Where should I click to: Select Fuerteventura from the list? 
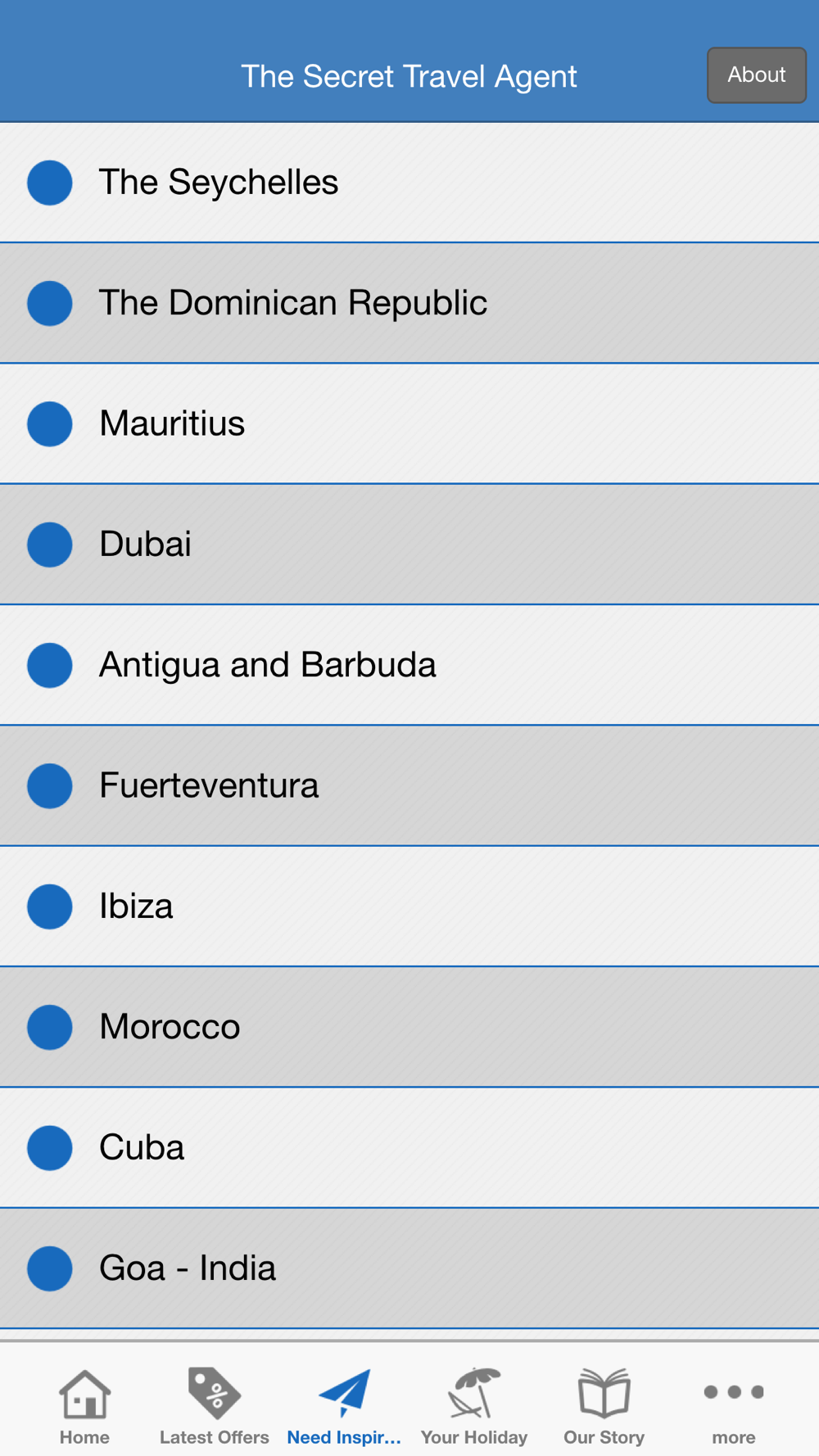point(409,785)
